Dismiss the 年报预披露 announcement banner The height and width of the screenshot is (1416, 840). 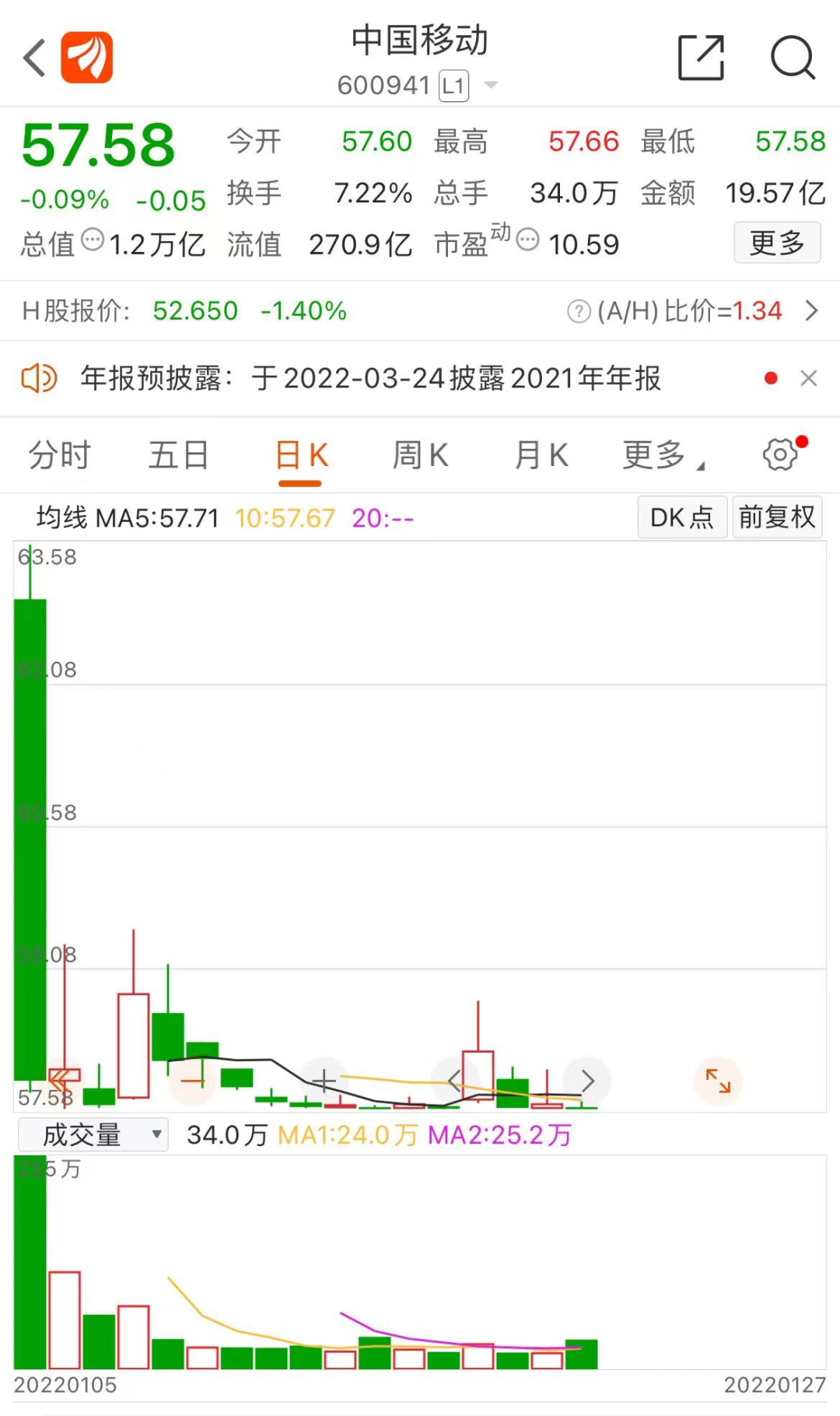coord(809,378)
